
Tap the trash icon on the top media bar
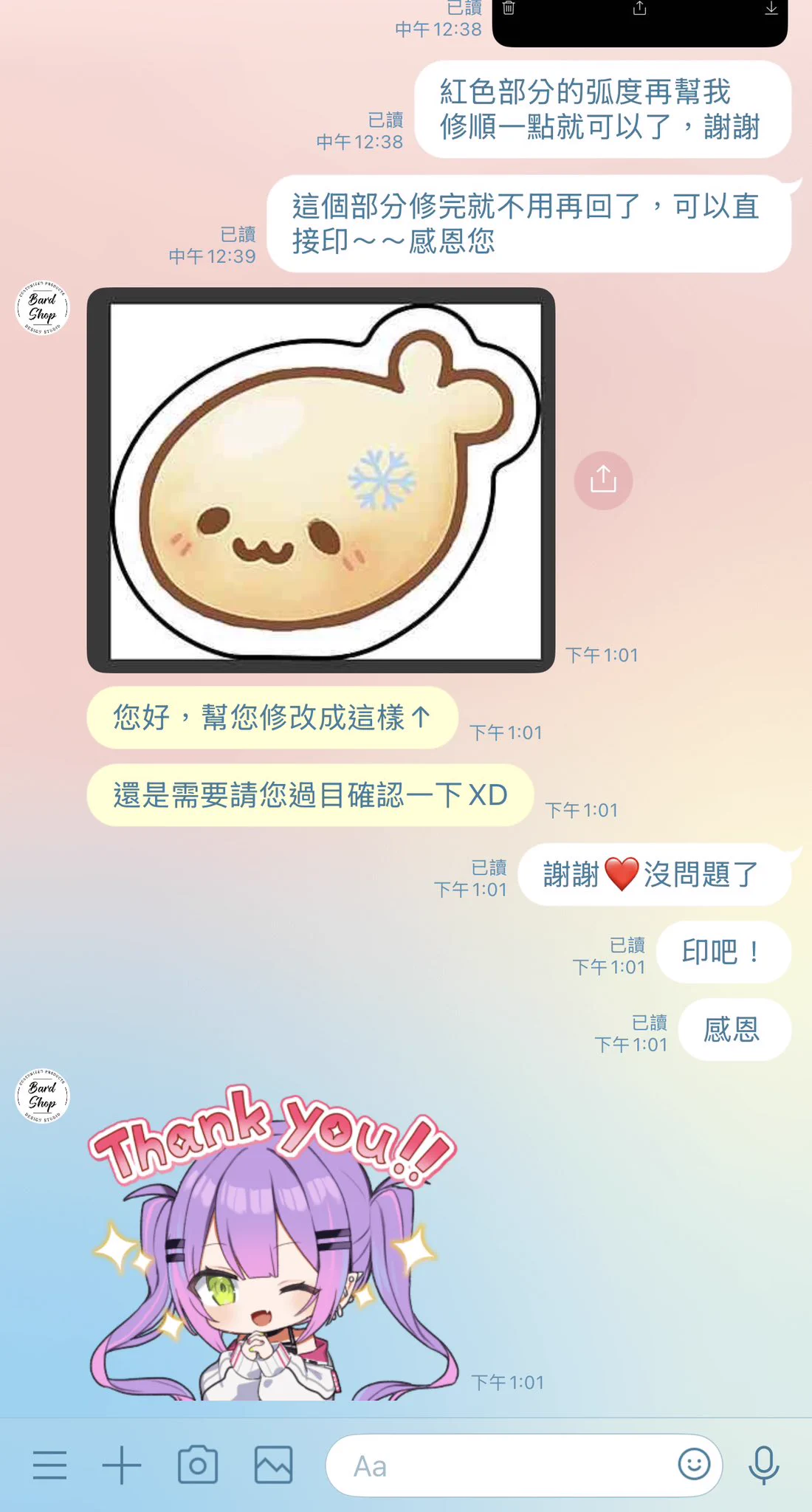tap(507, 9)
